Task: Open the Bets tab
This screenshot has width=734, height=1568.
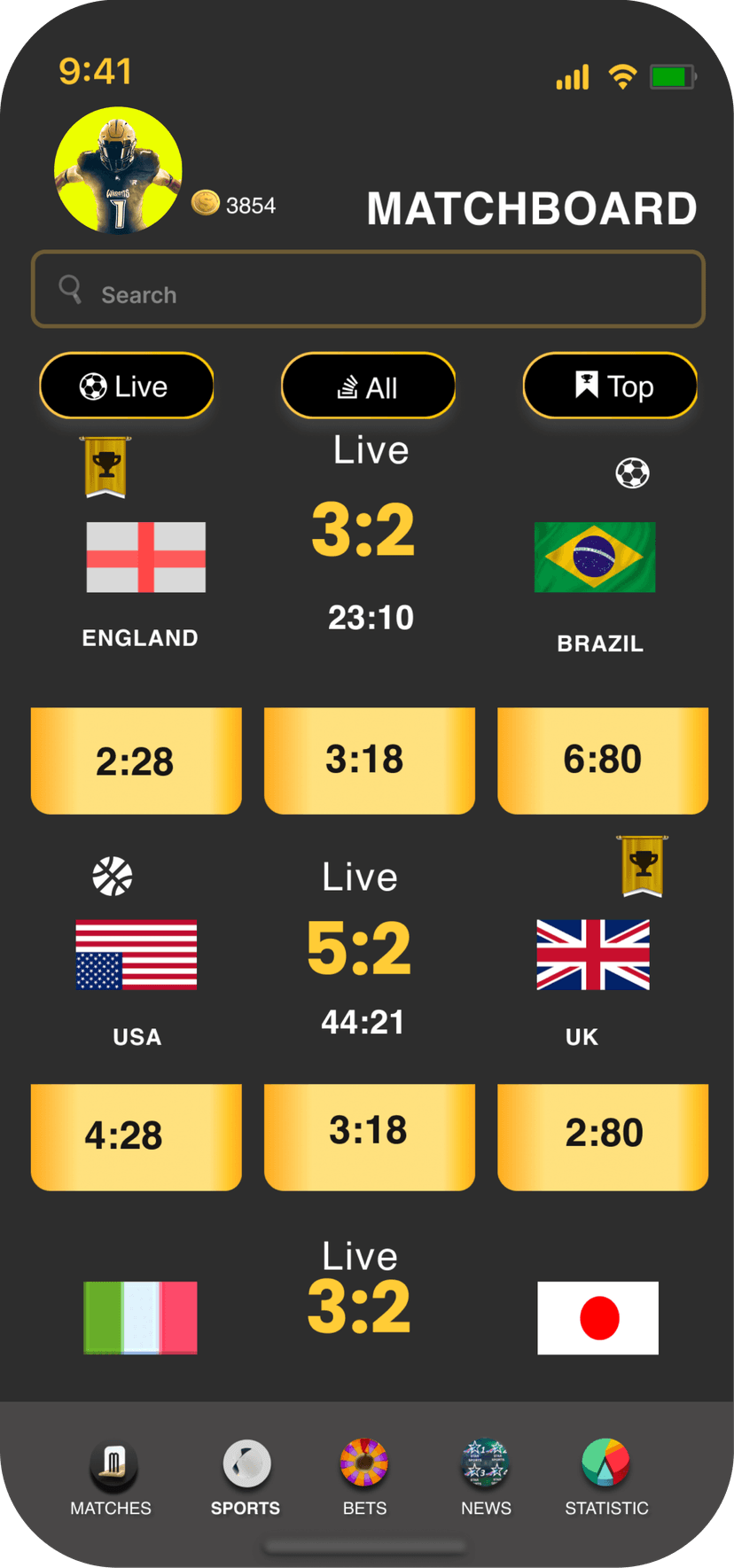Action: tap(364, 1476)
